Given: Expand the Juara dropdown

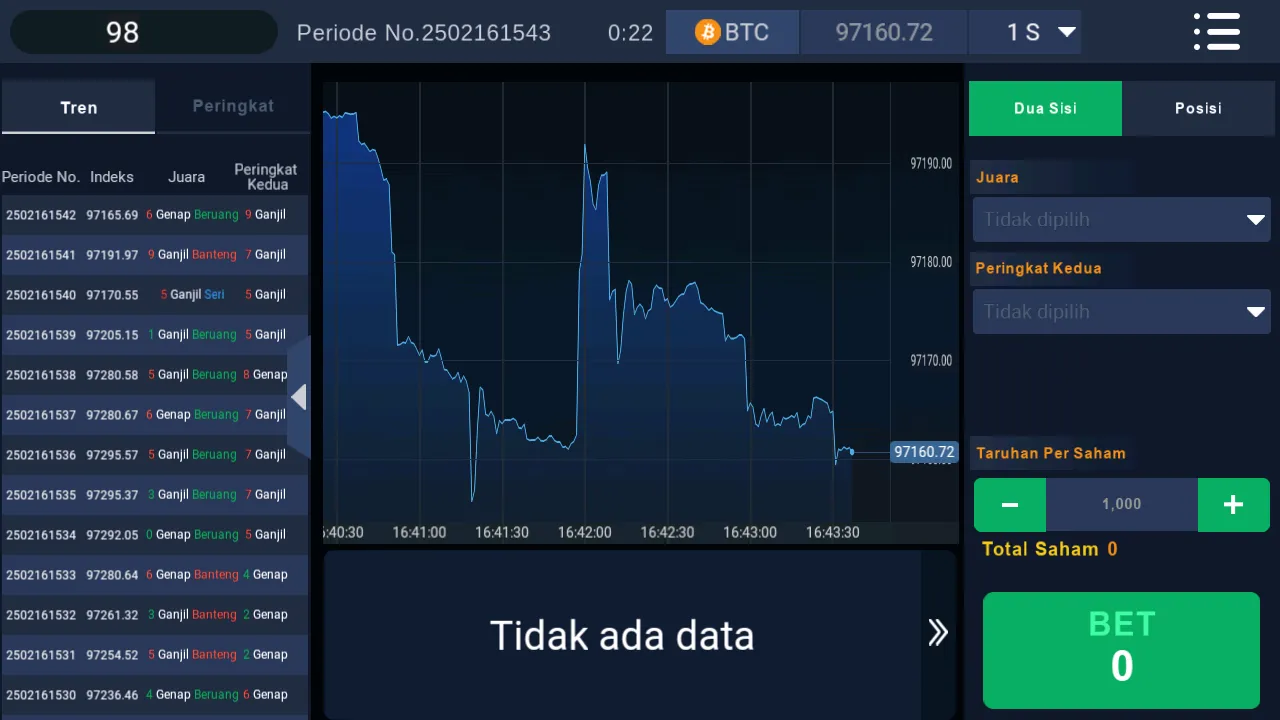Looking at the screenshot, I should pos(1121,219).
